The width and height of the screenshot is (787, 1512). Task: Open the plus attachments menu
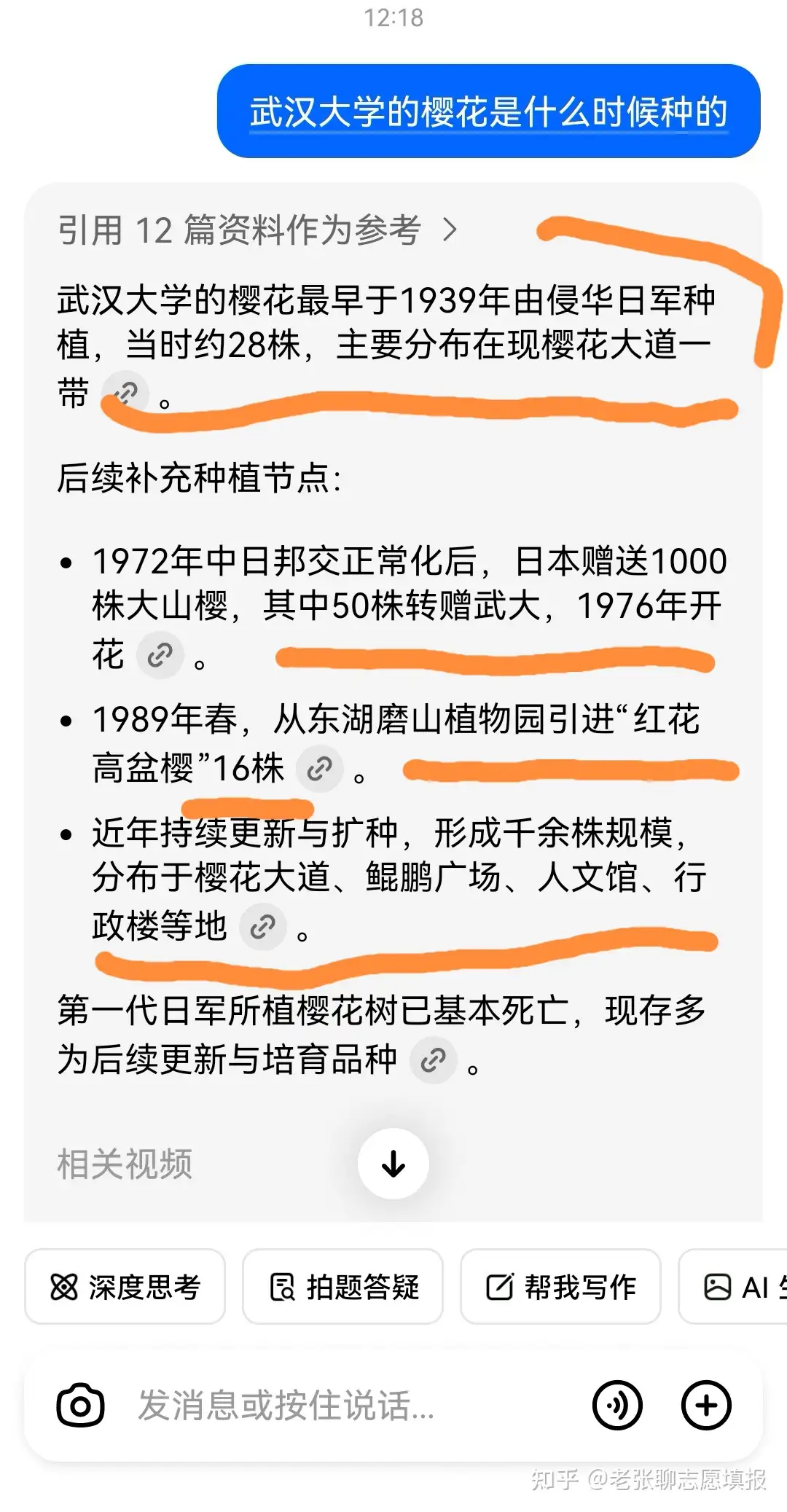pos(706,1405)
